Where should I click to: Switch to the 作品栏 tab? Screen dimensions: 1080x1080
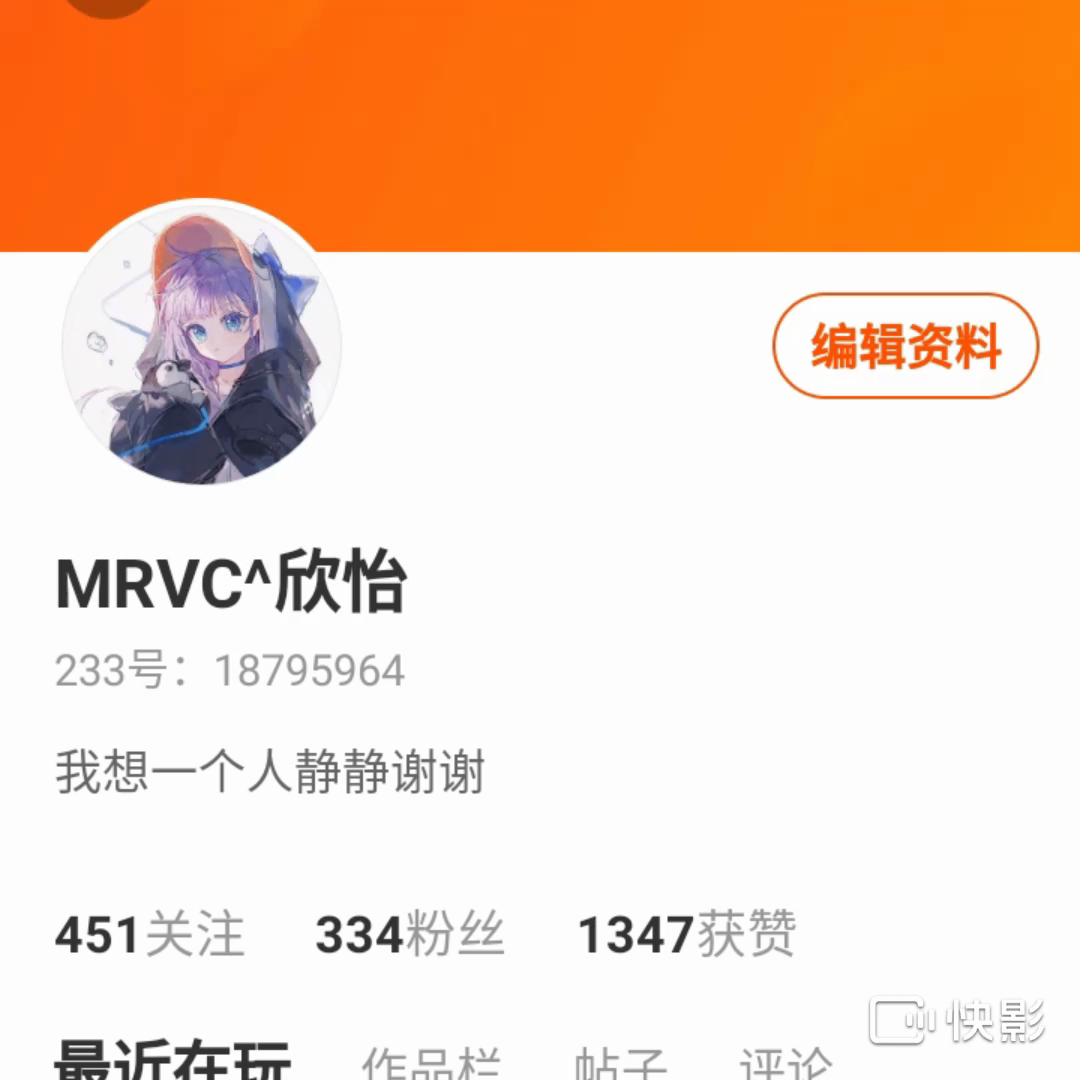[430, 1064]
